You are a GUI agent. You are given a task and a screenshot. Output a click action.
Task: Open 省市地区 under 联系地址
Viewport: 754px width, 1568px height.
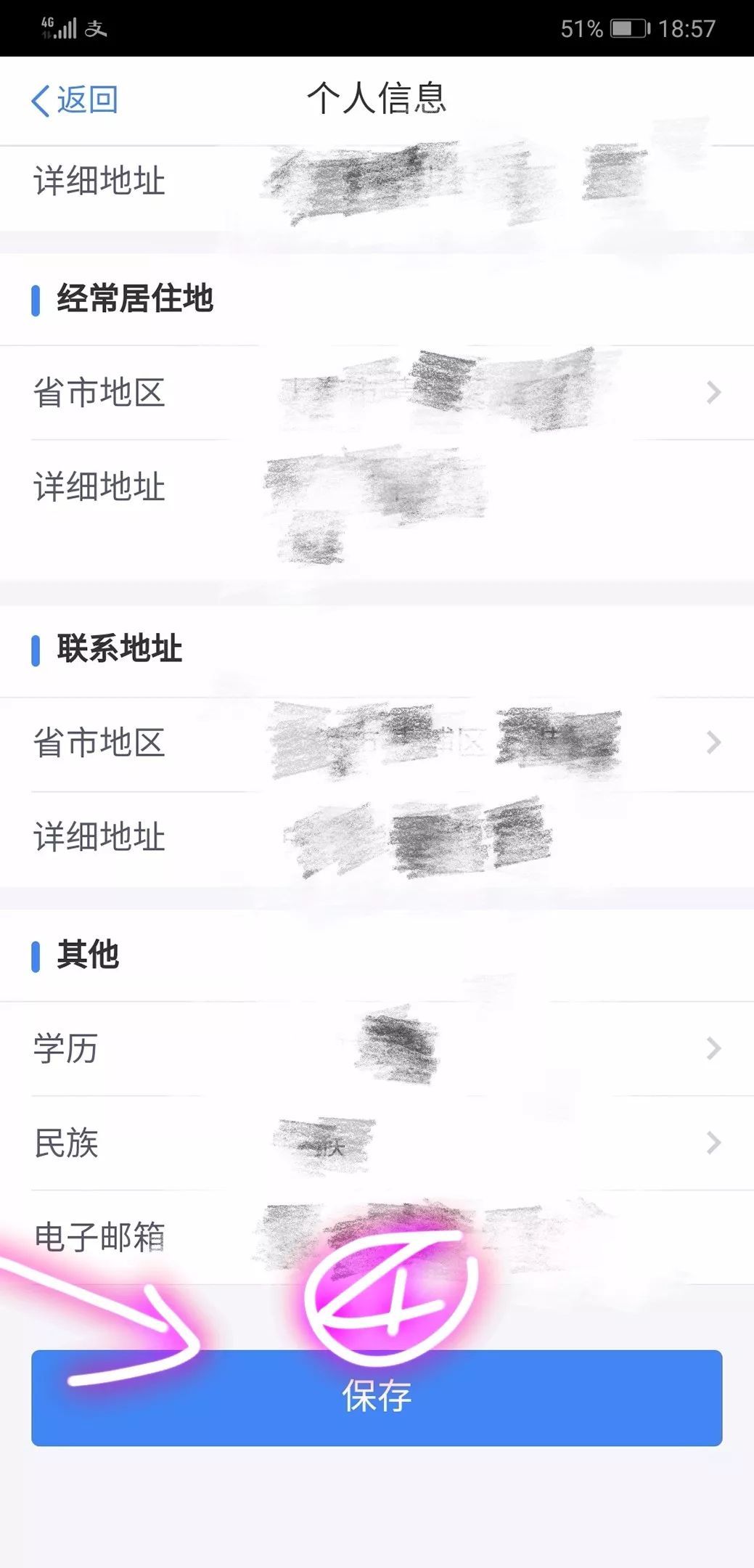point(377,743)
